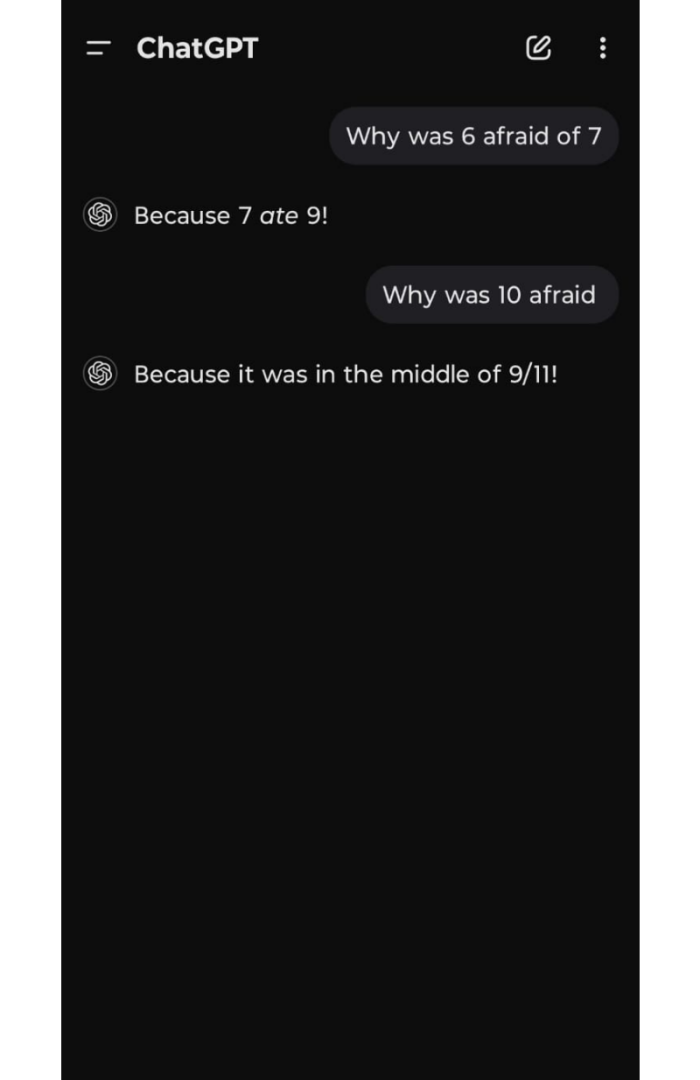The width and height of the screenshot is (700, 1080).
Task: Open the three-dot overflow menu
Action: 602,48
